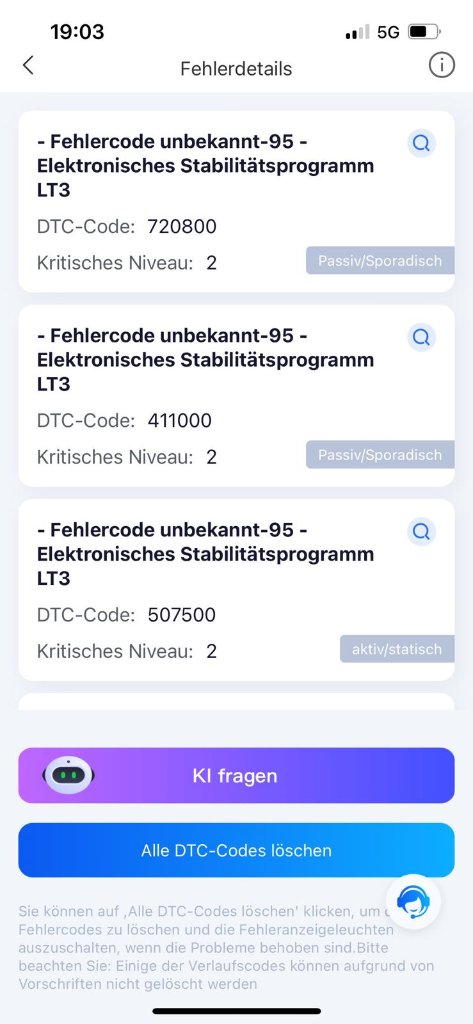Open the info icon in header
The height and width of the screenshot is (1024, 473).
pyautogui.click(x=442, y=65)
